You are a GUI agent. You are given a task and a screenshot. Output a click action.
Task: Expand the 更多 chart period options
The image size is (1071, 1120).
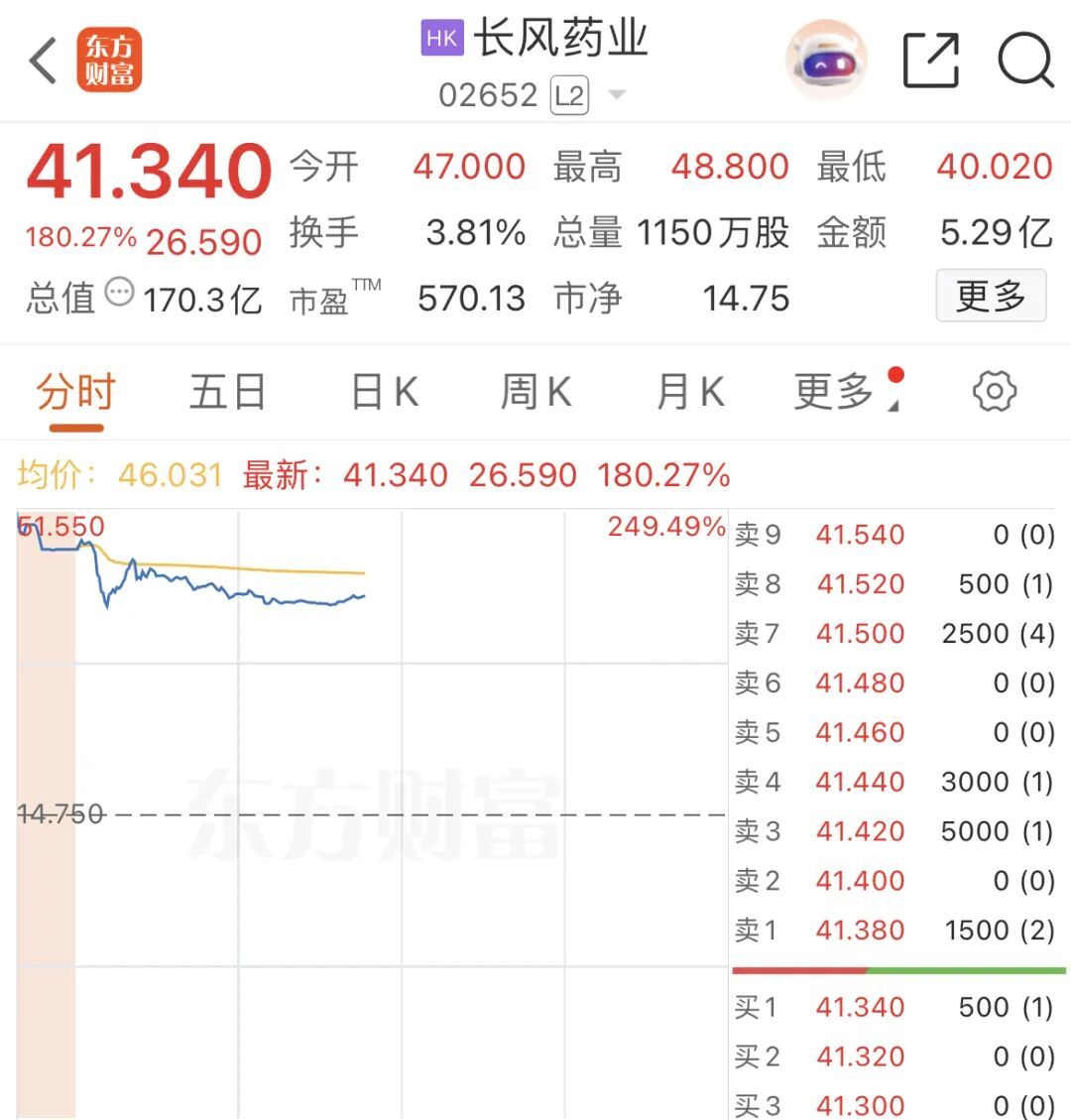tap(836, 393)
